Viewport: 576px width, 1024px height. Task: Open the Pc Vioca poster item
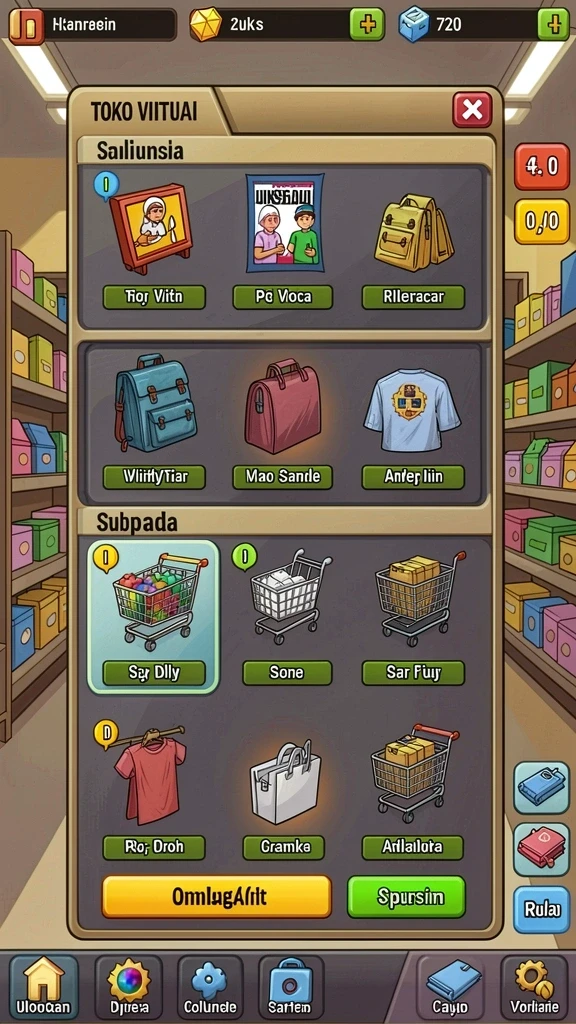pos(284,243)
